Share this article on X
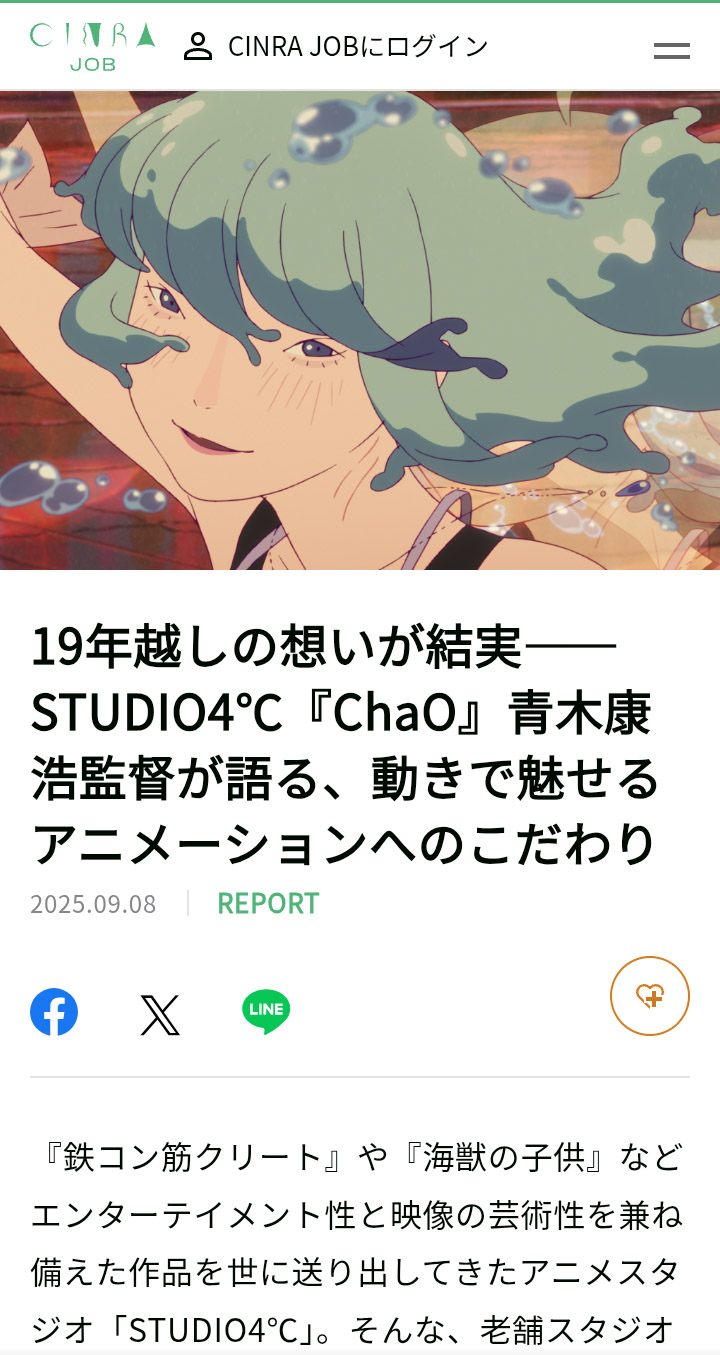The height and width of the screenshot is (1355, 720). coord(160,1014)
